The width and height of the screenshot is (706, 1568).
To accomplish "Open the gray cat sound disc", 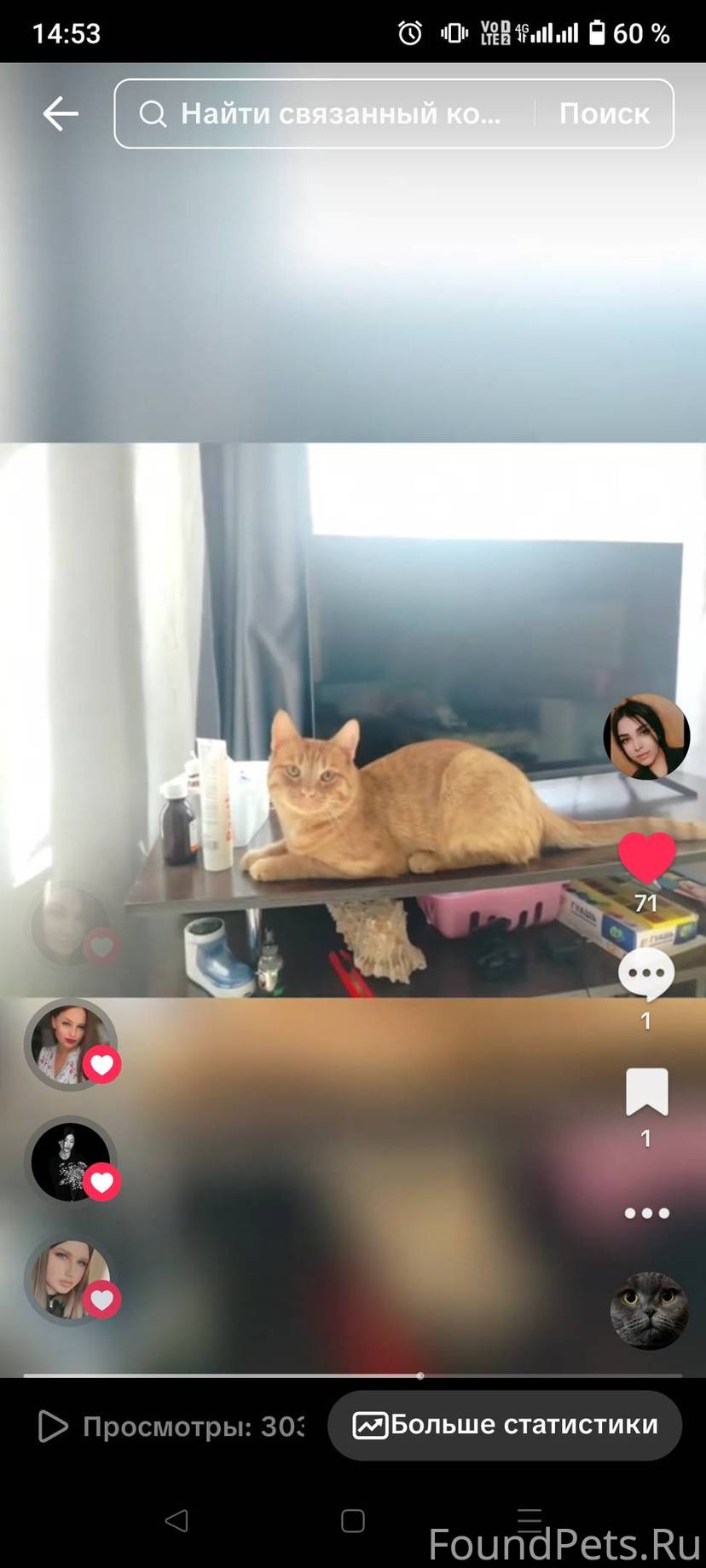I will pos(649,1311).
